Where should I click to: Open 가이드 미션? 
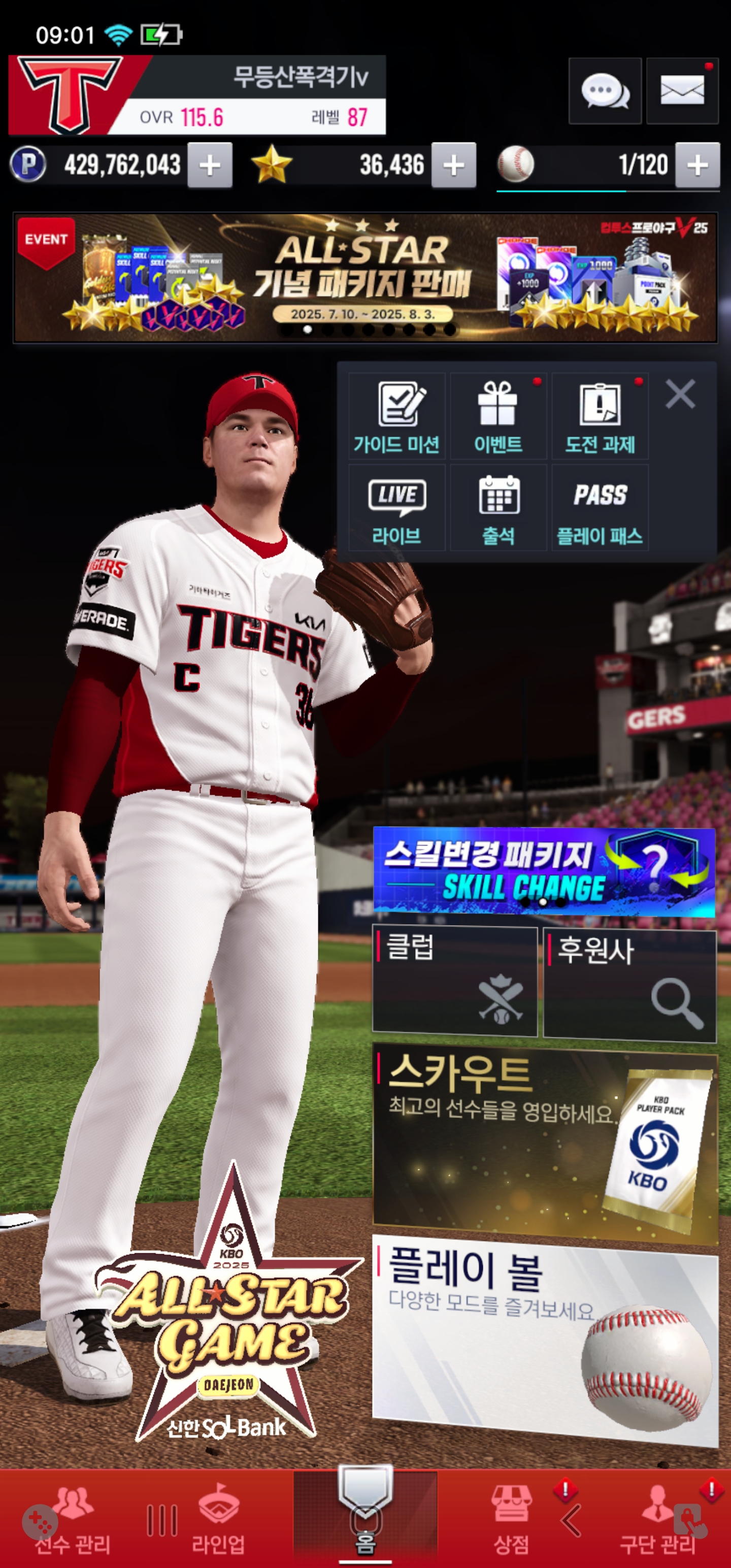point(397,416)
